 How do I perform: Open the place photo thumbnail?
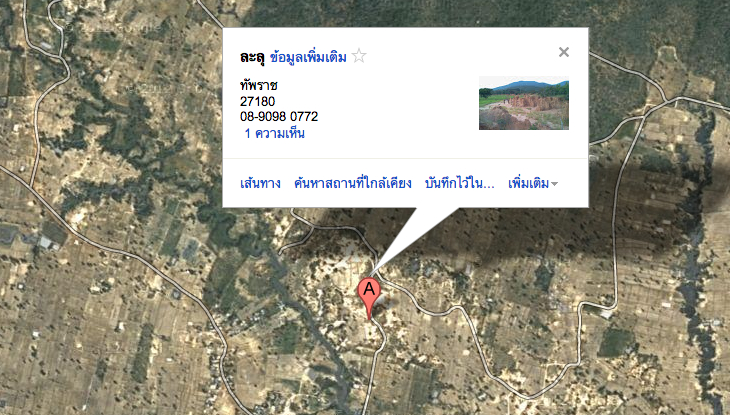(523, 104)
